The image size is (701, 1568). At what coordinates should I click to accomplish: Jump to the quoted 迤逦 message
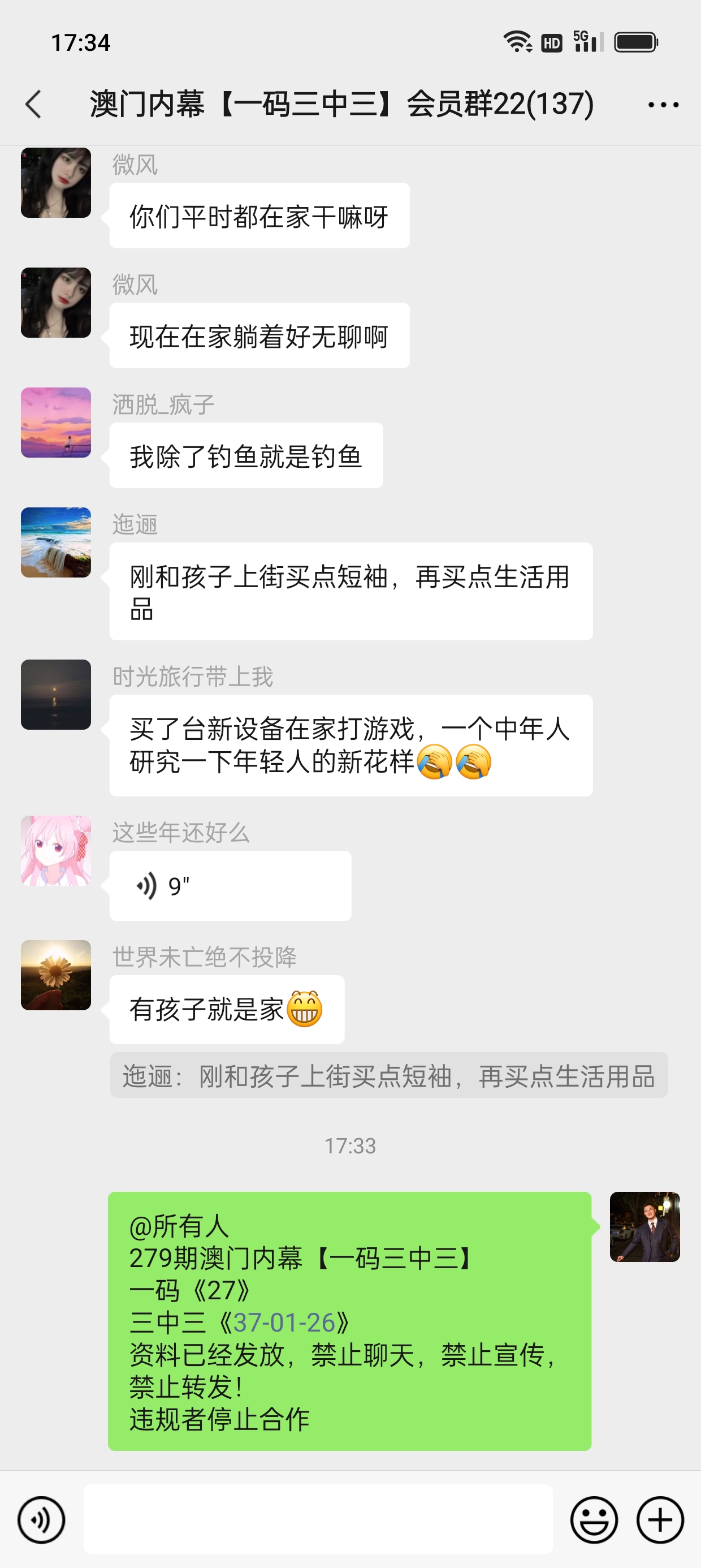(x=388, y=1075)
